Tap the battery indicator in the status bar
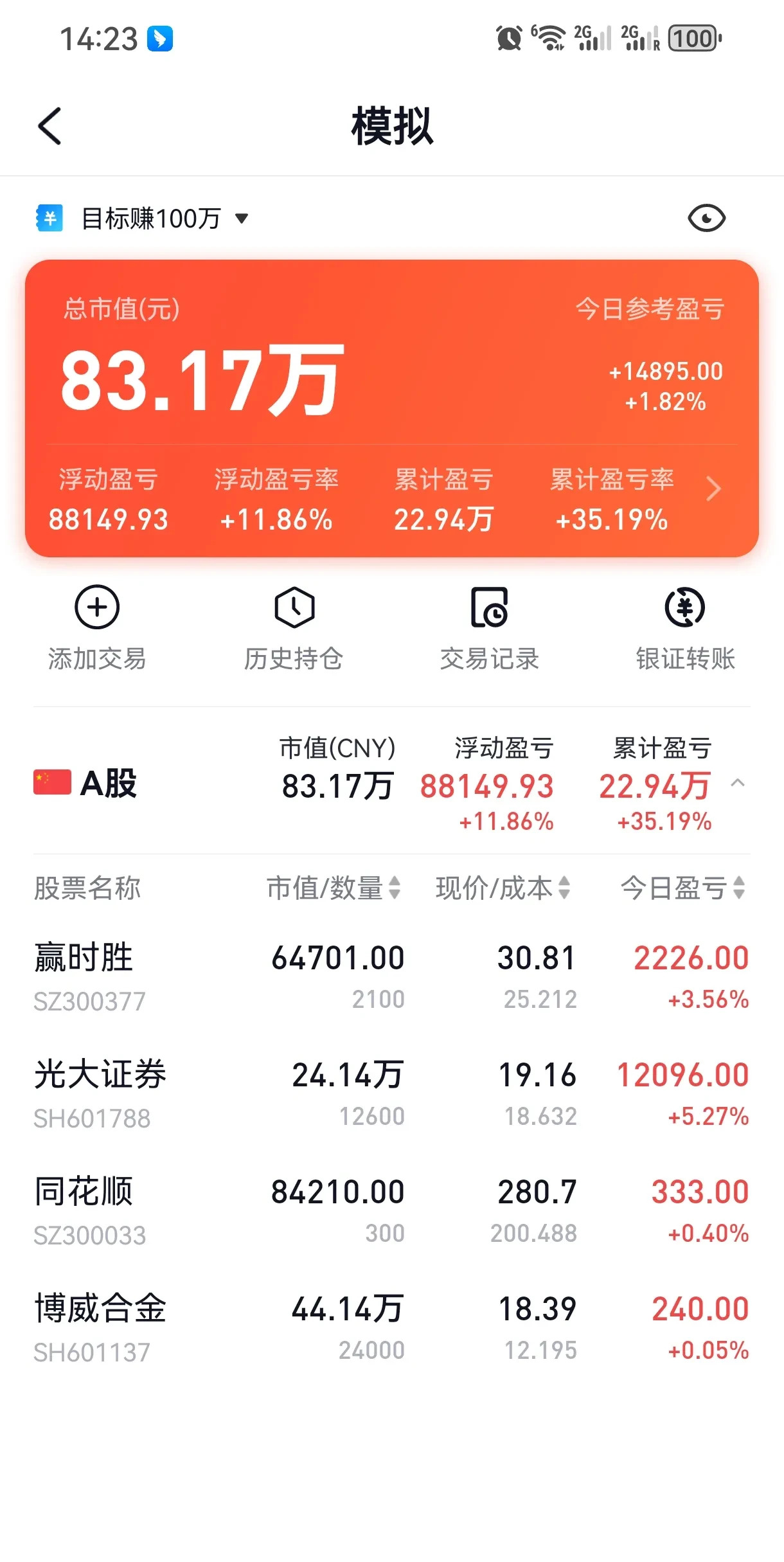The width and height of the screenshot is (784, 1562). coord(693,39)
